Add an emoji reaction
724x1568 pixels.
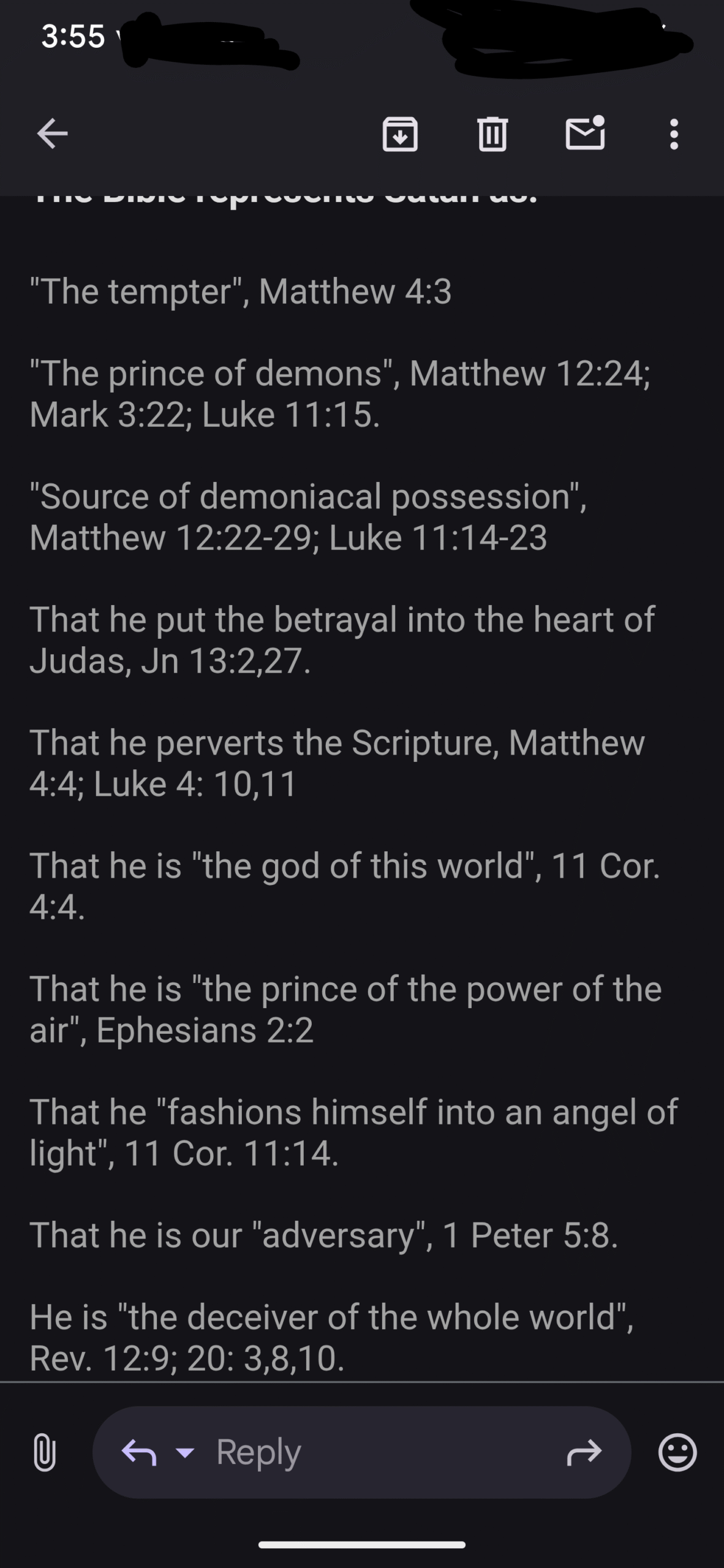click(x=677, y=1452)
